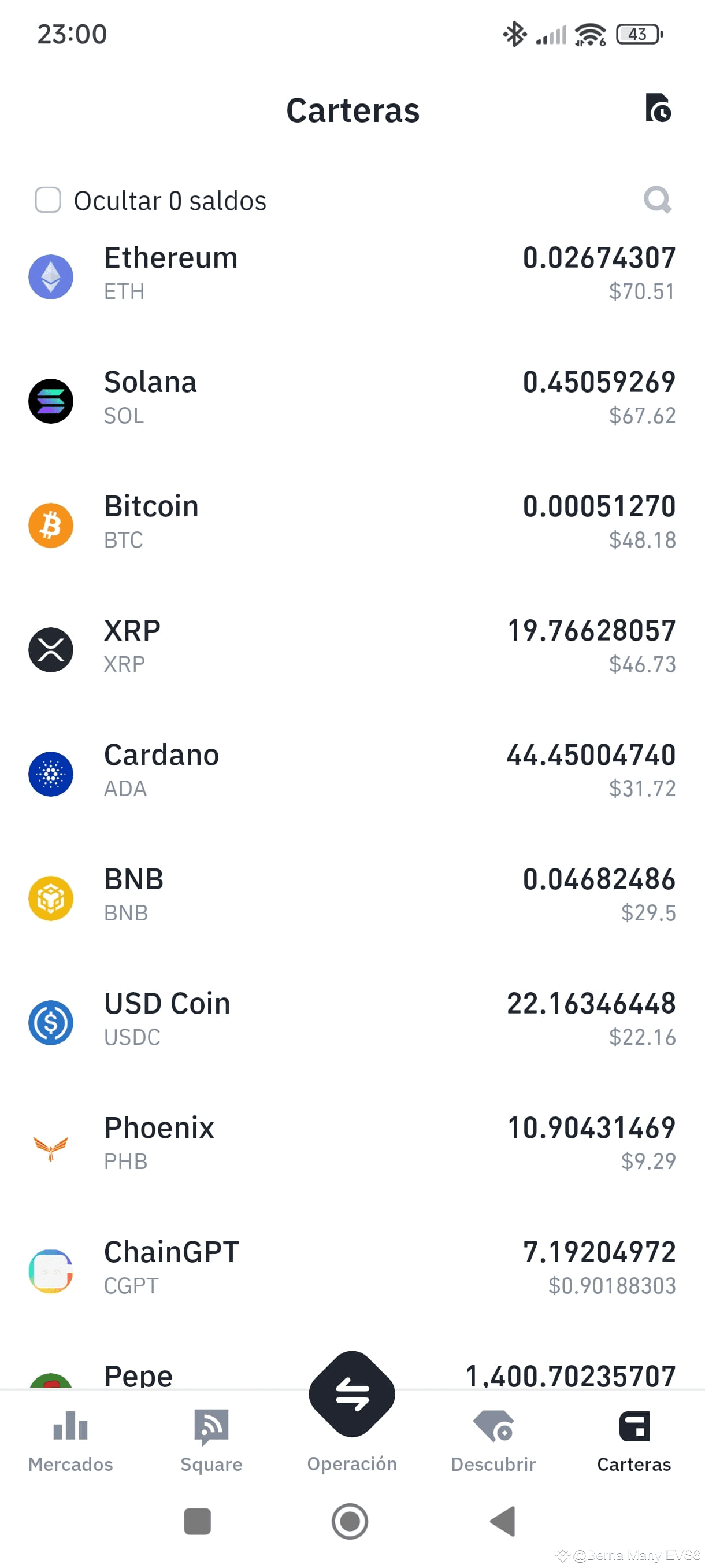Select the Ethereum coin icon
The height and width of the screenshot is (1568, 705).
(50, 276)
